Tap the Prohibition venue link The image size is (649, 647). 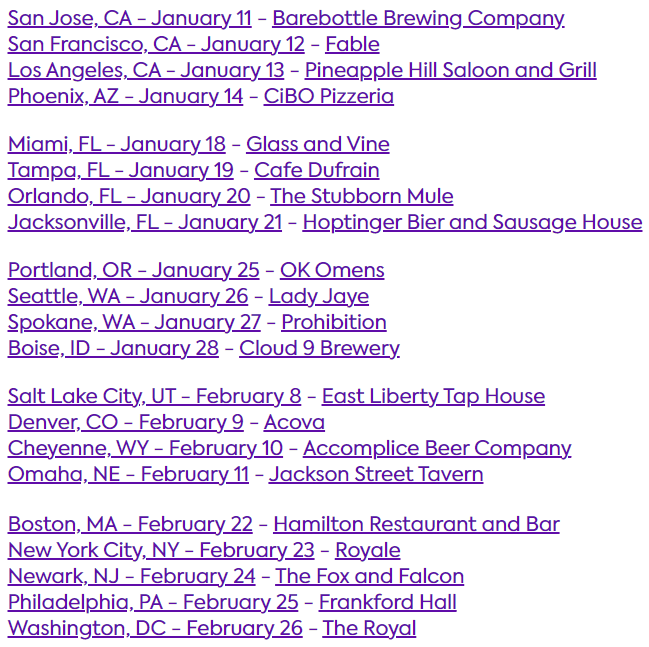(334, 323)
